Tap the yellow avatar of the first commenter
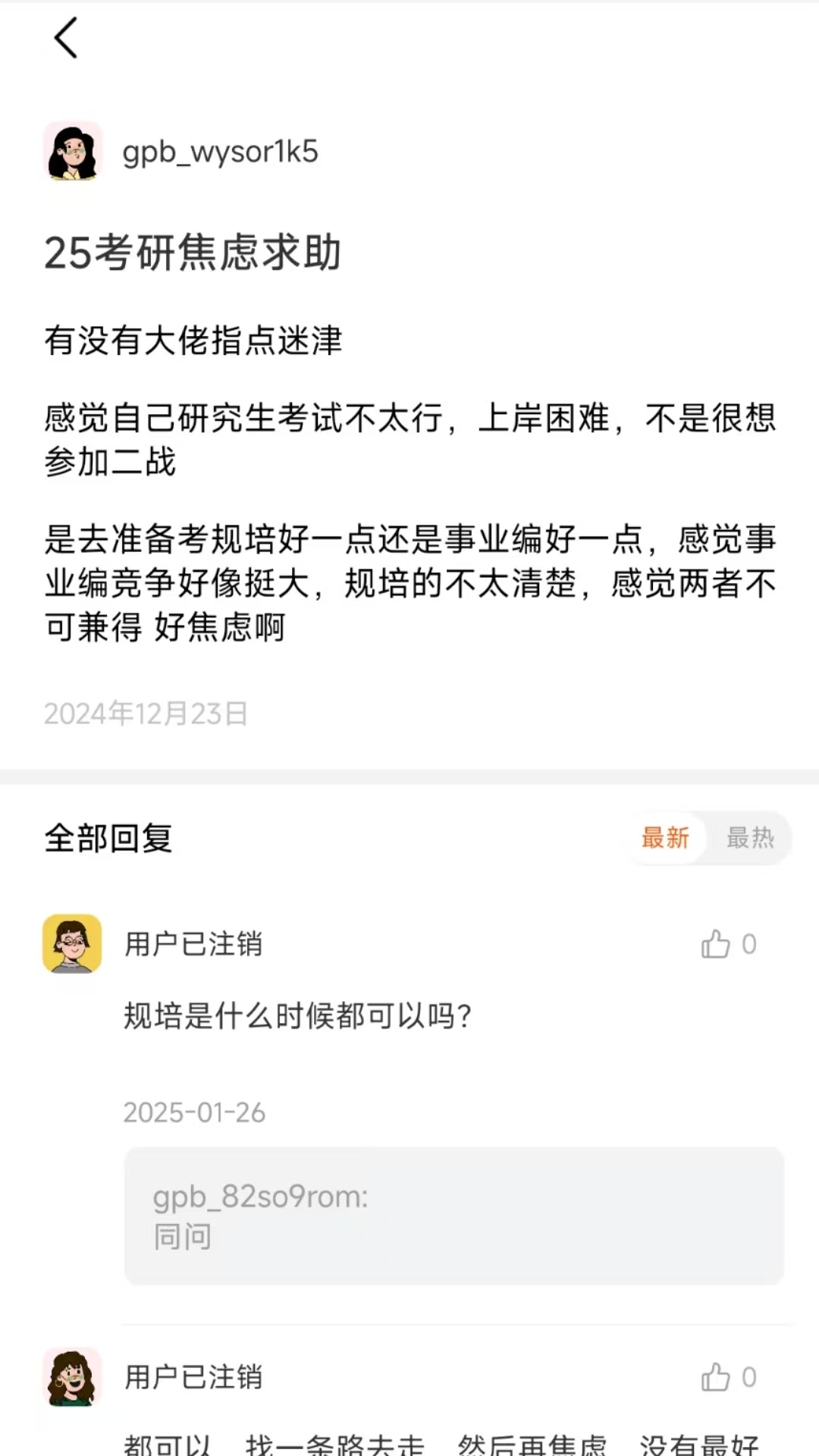The height and width of the screenshot is (1456, 819). pyautogui.click(x=72, y=943)
